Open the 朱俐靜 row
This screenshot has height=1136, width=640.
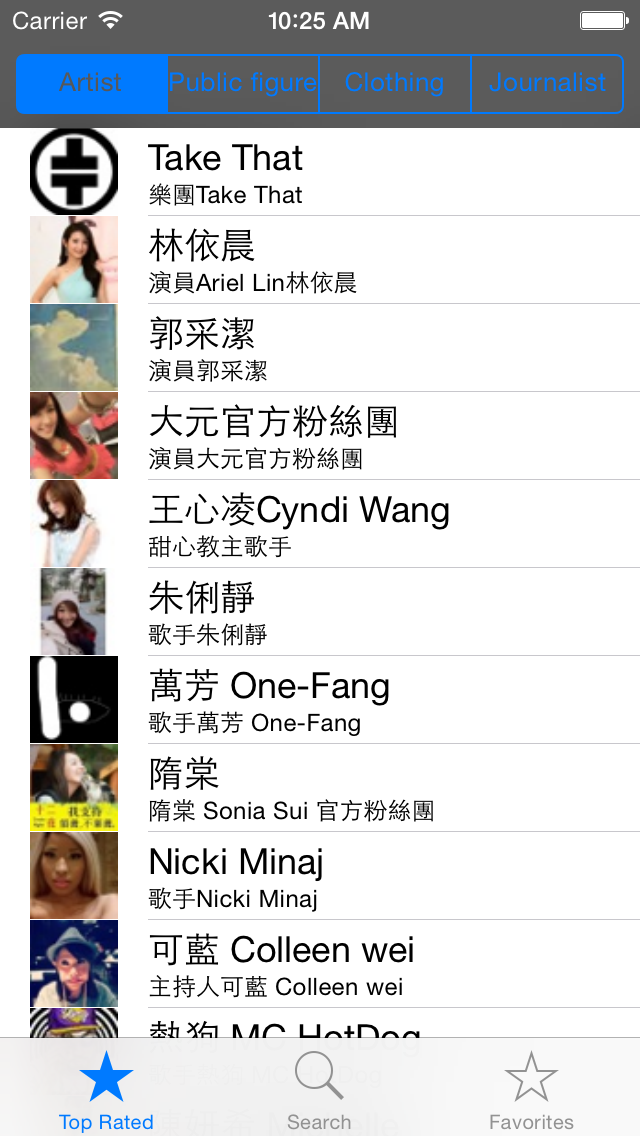[320, 612]
